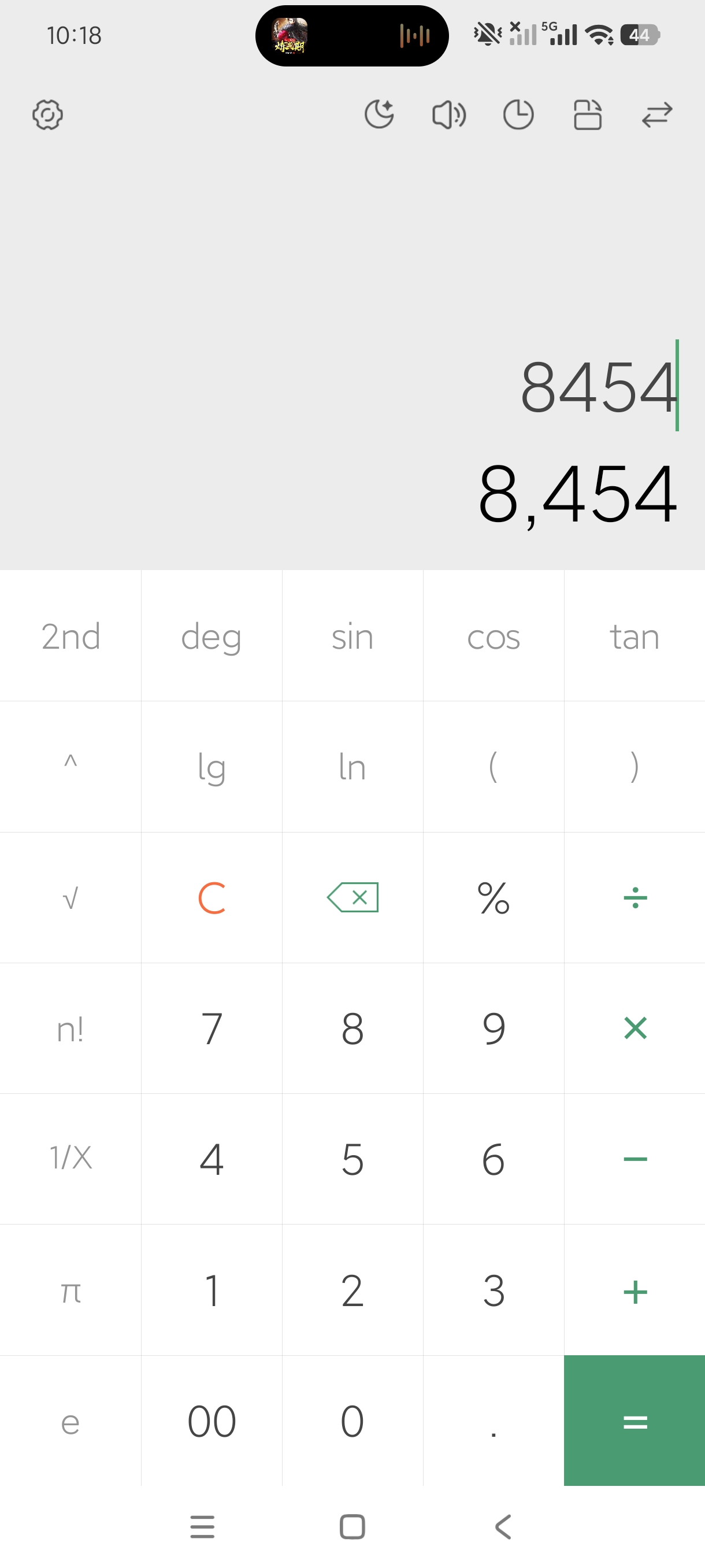
Task: Open the calculator settings gear
Action: point(47,114)
